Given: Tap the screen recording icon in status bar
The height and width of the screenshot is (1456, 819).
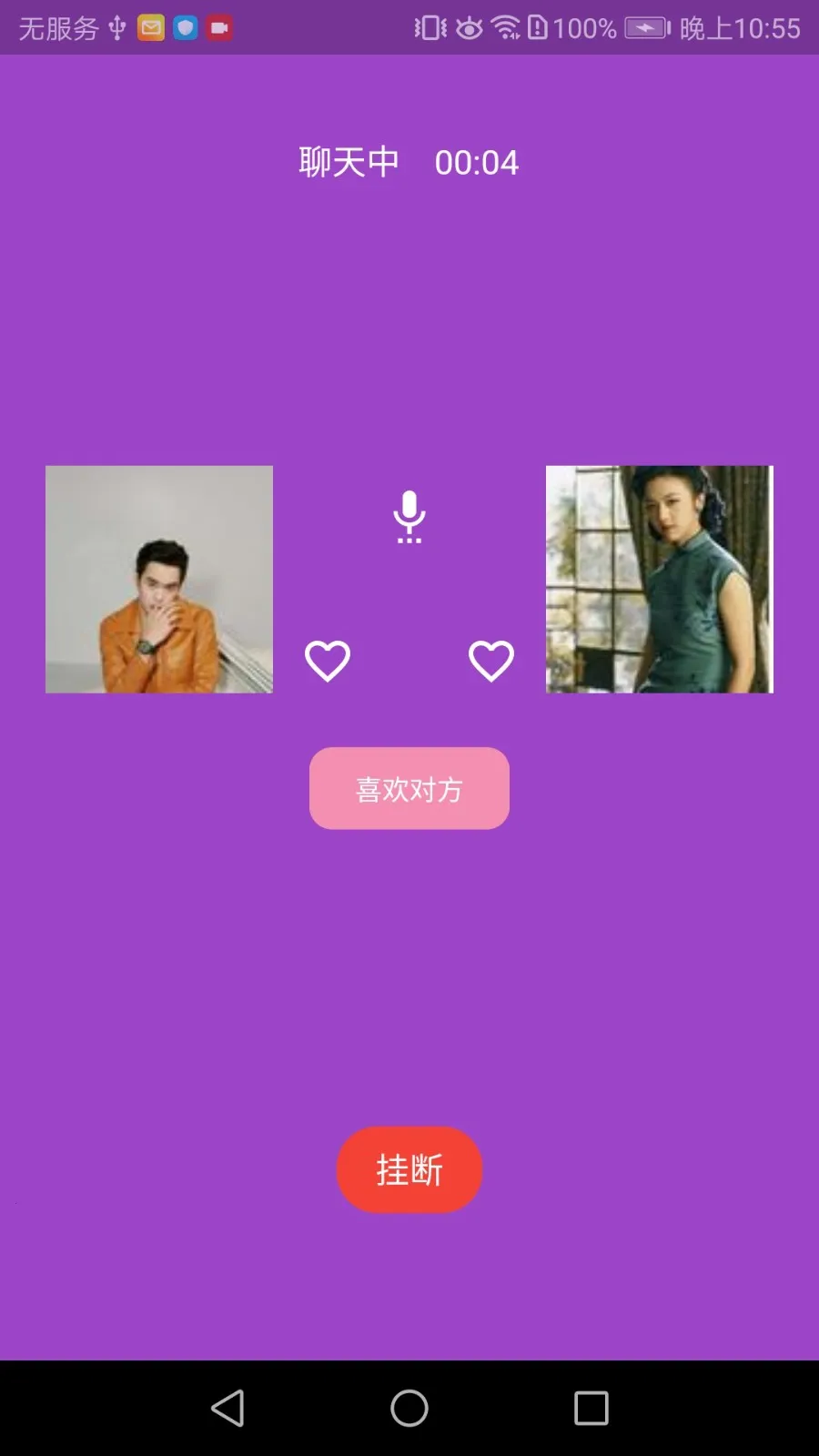Looking at the screenshot, I should (x=218, y=27).
